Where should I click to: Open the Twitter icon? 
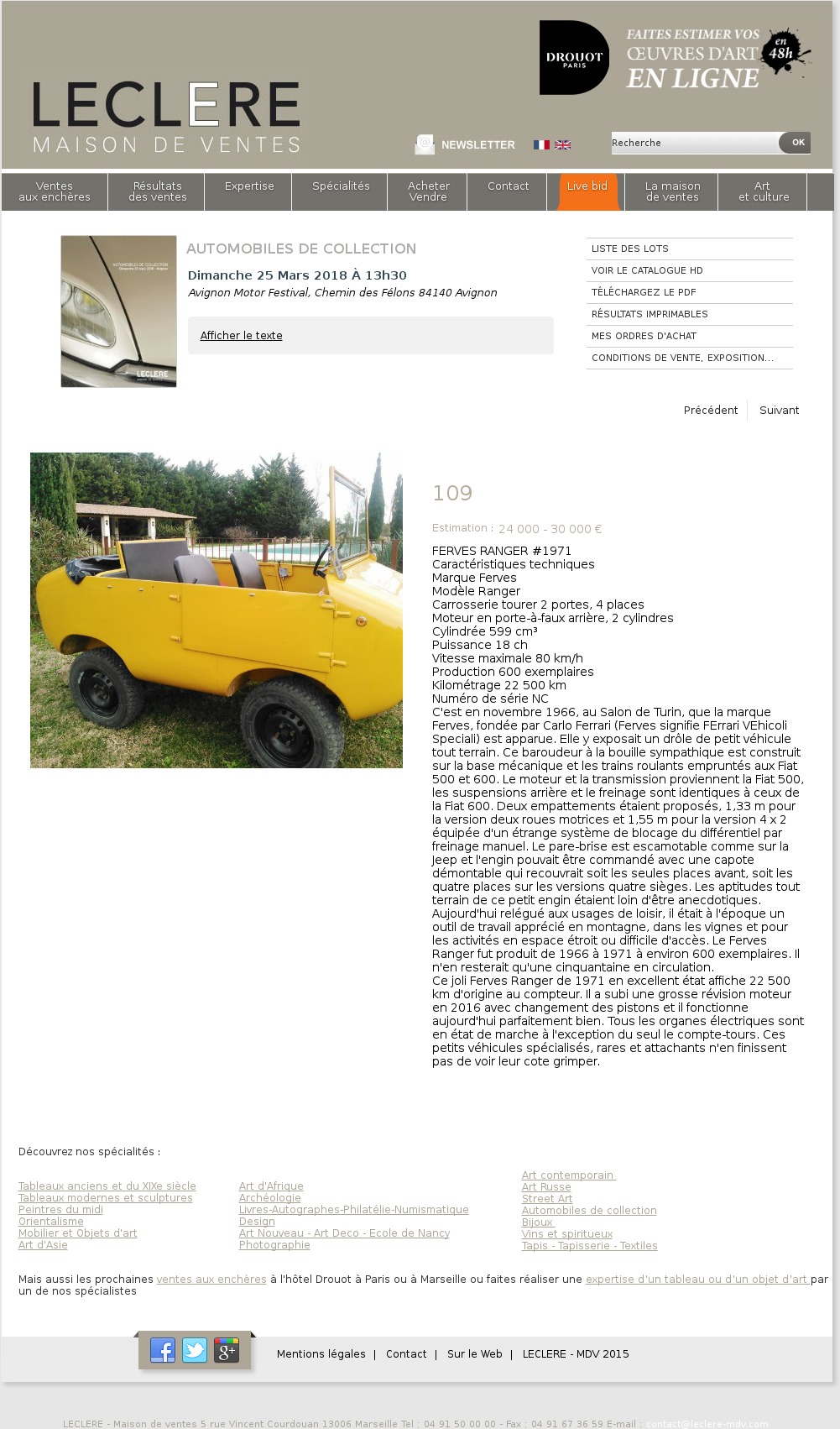pos(195,1350)
